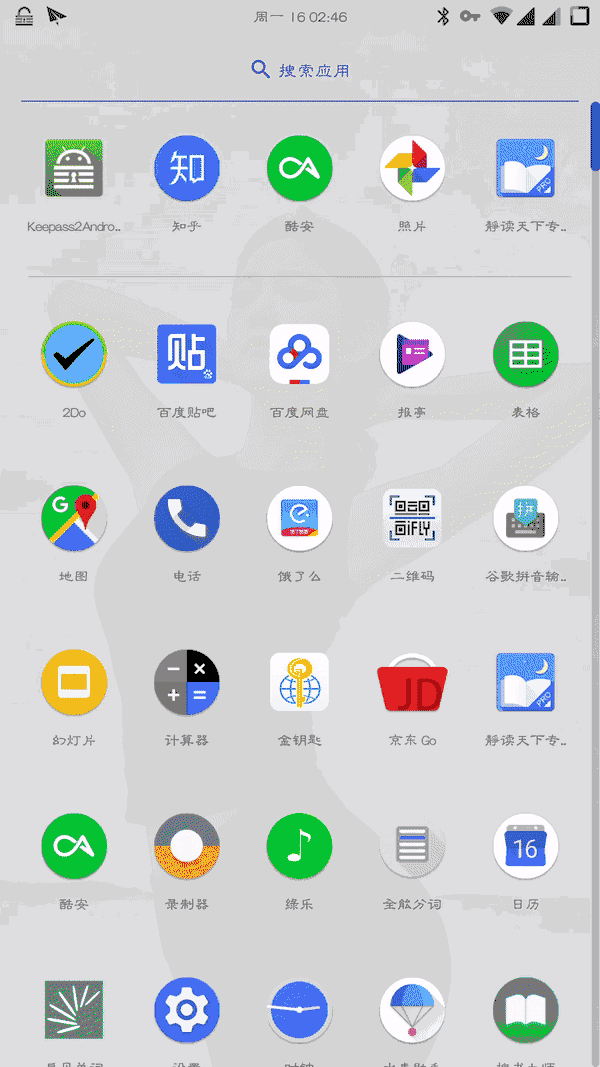The height and width of the screenshot is (1067, 600).
Task: Open the 日历 calendar app
Action: (x=525, y=846)
